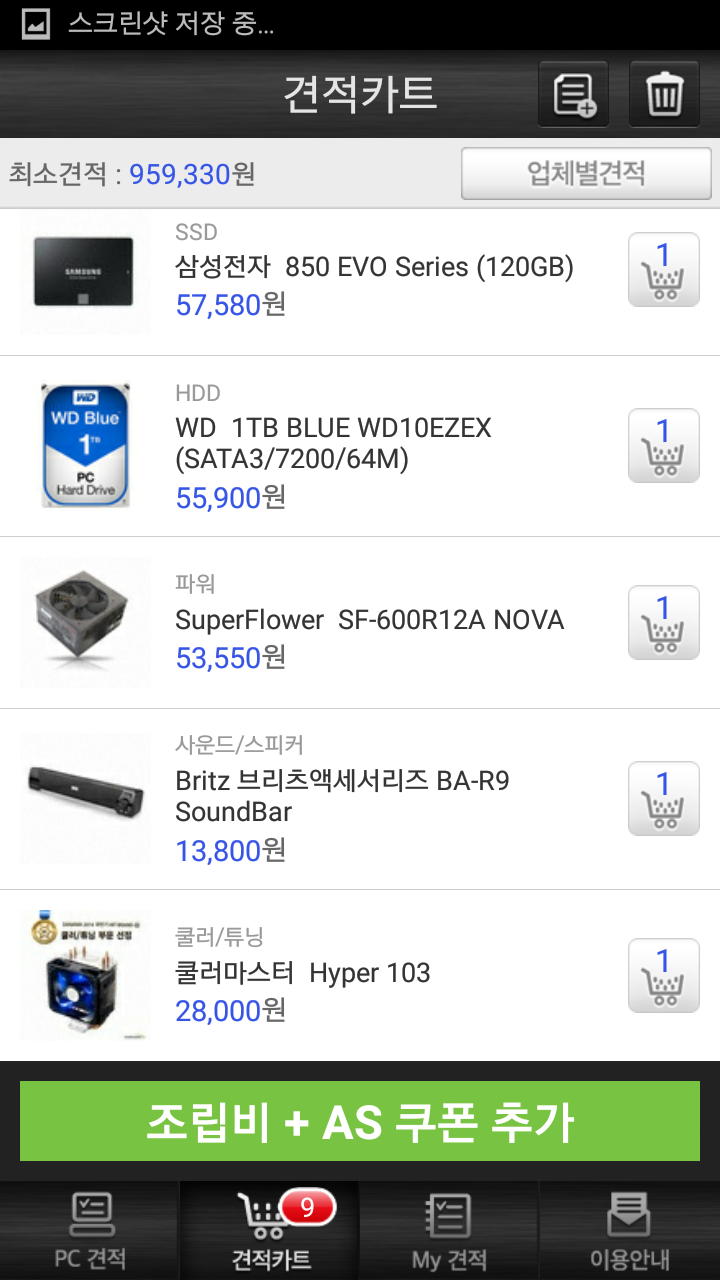Screen dimensions: 720x1280
Task: Open the Britz BA-R9 SoundBar item
Action: [342, 796]
